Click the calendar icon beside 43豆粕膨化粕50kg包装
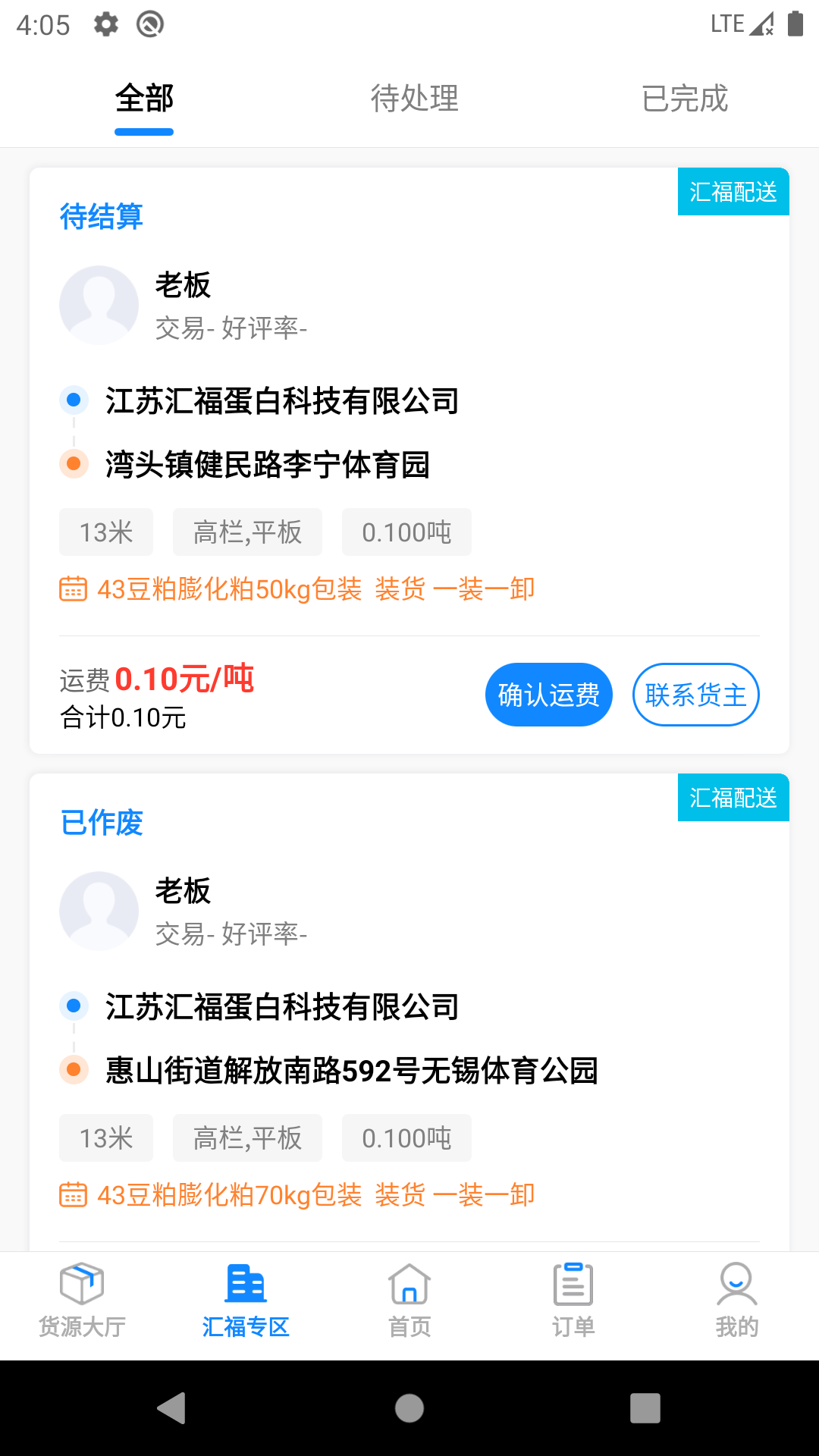 point(73,588)
